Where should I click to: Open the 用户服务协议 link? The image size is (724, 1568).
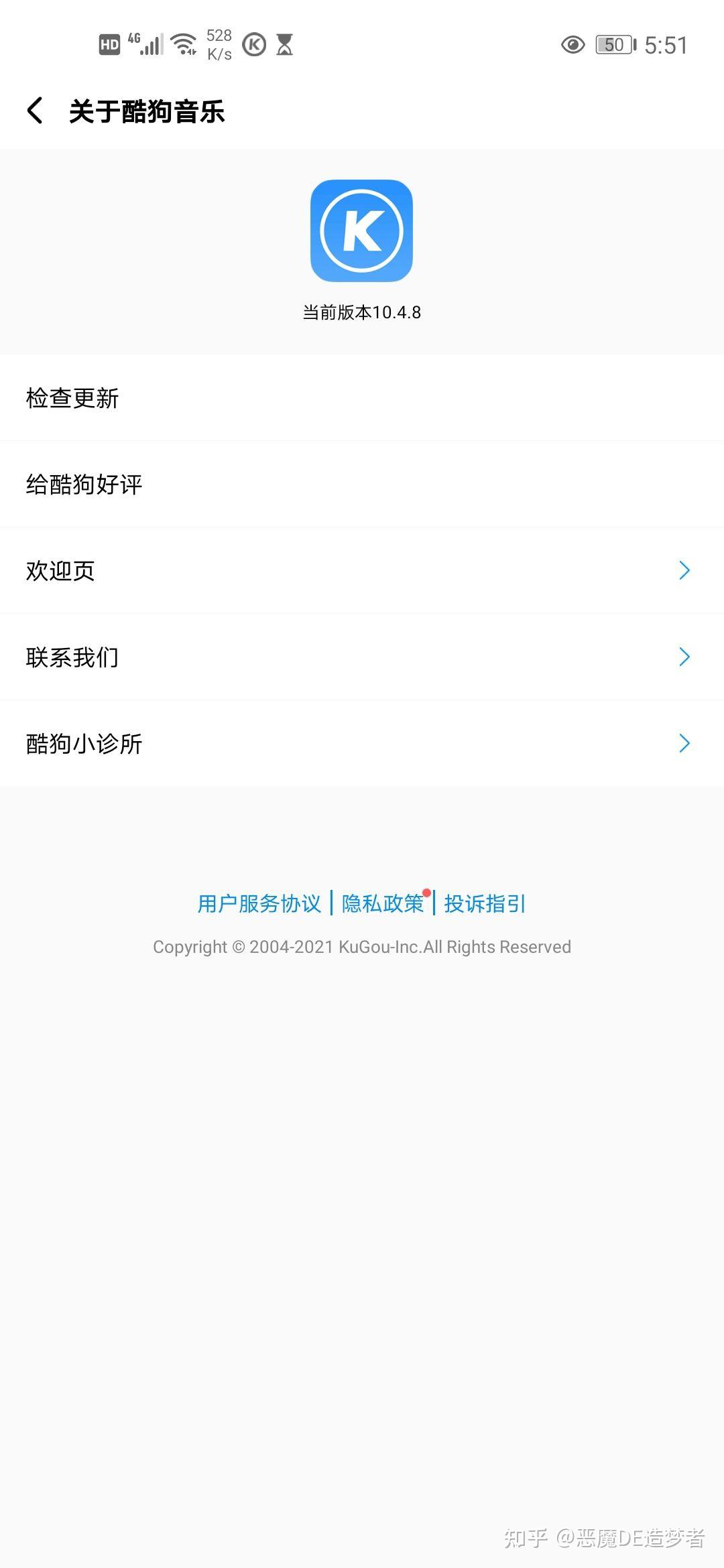(259, 904)
